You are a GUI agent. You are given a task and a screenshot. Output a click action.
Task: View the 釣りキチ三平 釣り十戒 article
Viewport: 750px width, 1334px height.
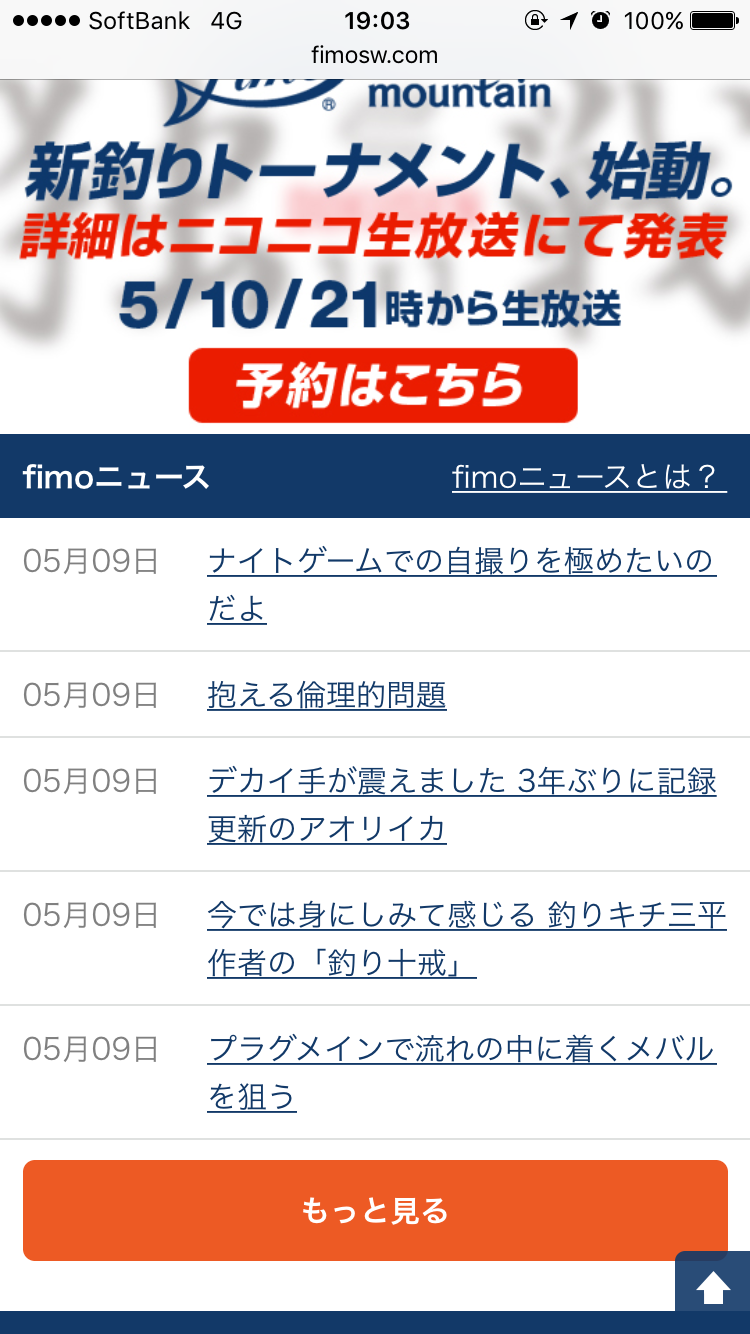tap(466, 939)
